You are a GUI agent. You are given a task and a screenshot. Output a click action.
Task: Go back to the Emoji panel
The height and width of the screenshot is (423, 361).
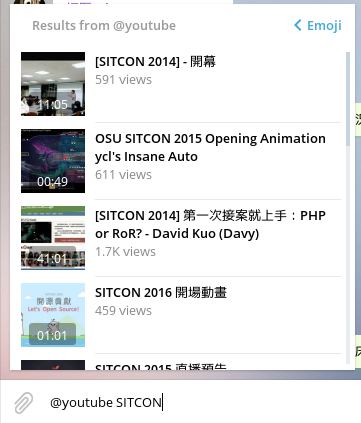(x=318, y=25)
